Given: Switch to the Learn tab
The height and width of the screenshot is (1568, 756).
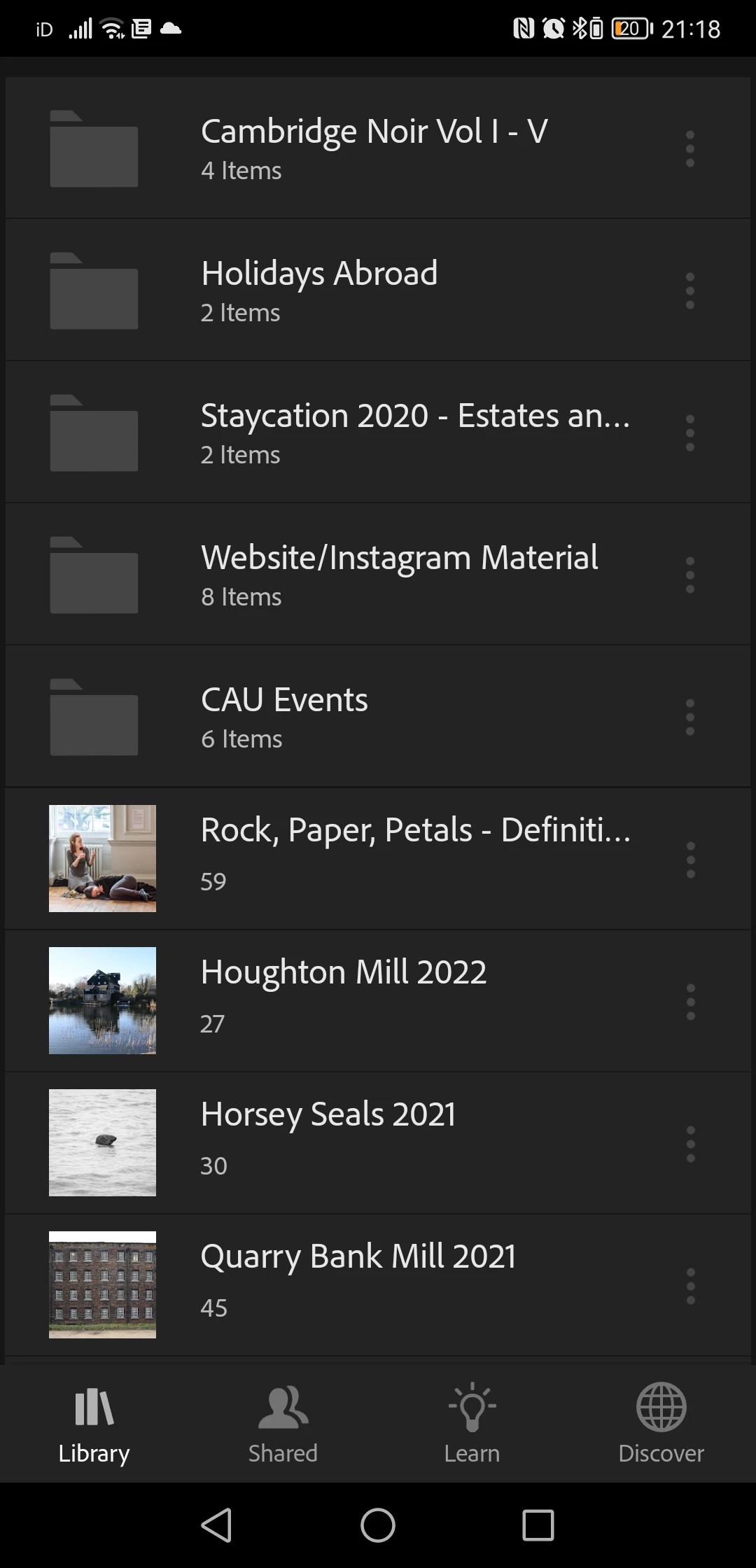Looking at the screenshot, I should click(x=472, y=1424).
